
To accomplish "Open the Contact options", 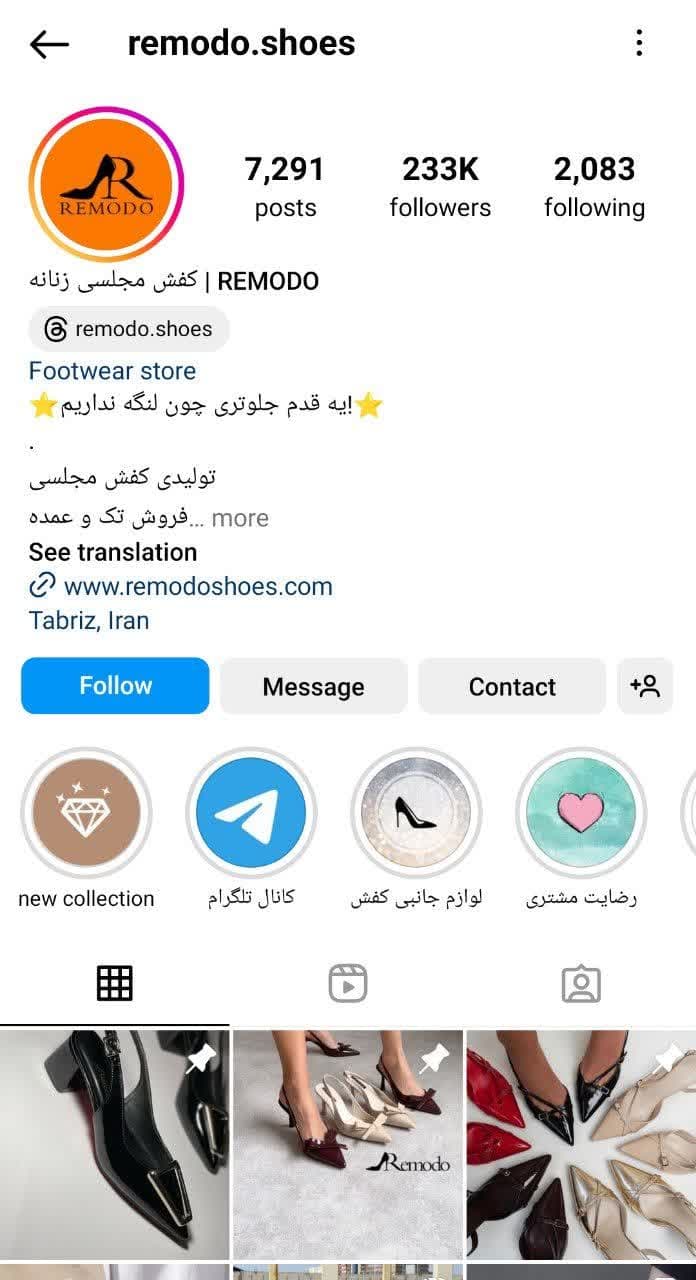I will (512, 687).
